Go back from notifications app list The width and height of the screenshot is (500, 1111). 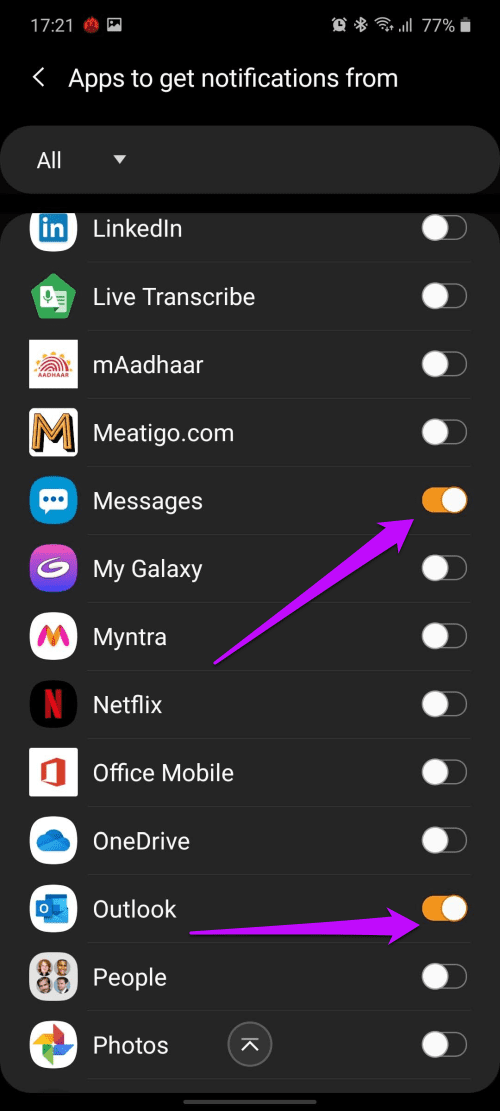pyautogui.click(x=39, y=78)
